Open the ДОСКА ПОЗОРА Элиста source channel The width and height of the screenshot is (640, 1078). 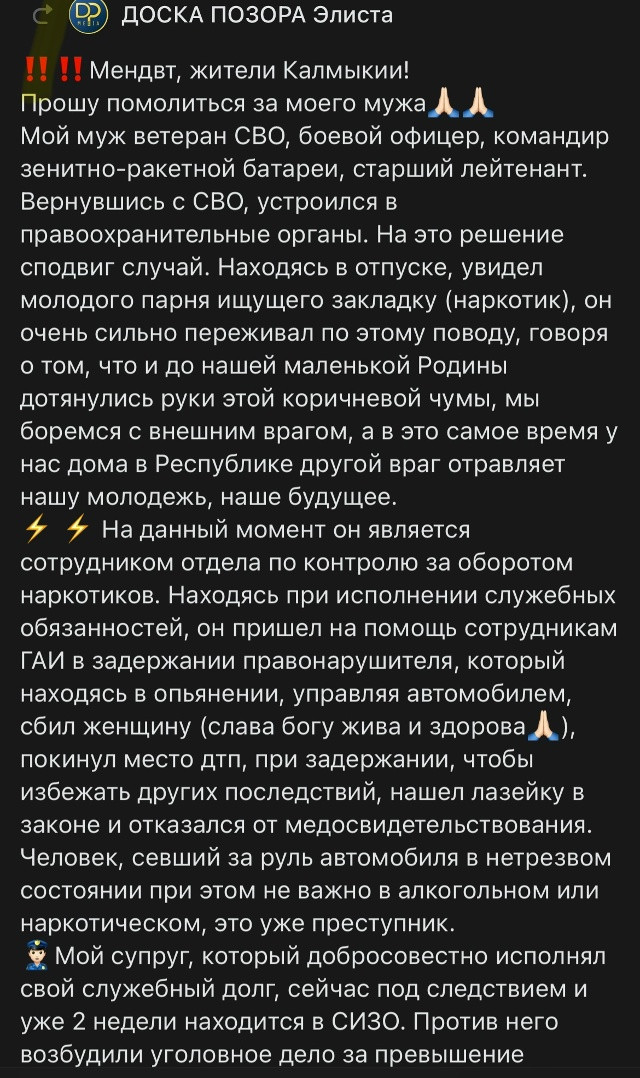[256, 15]
